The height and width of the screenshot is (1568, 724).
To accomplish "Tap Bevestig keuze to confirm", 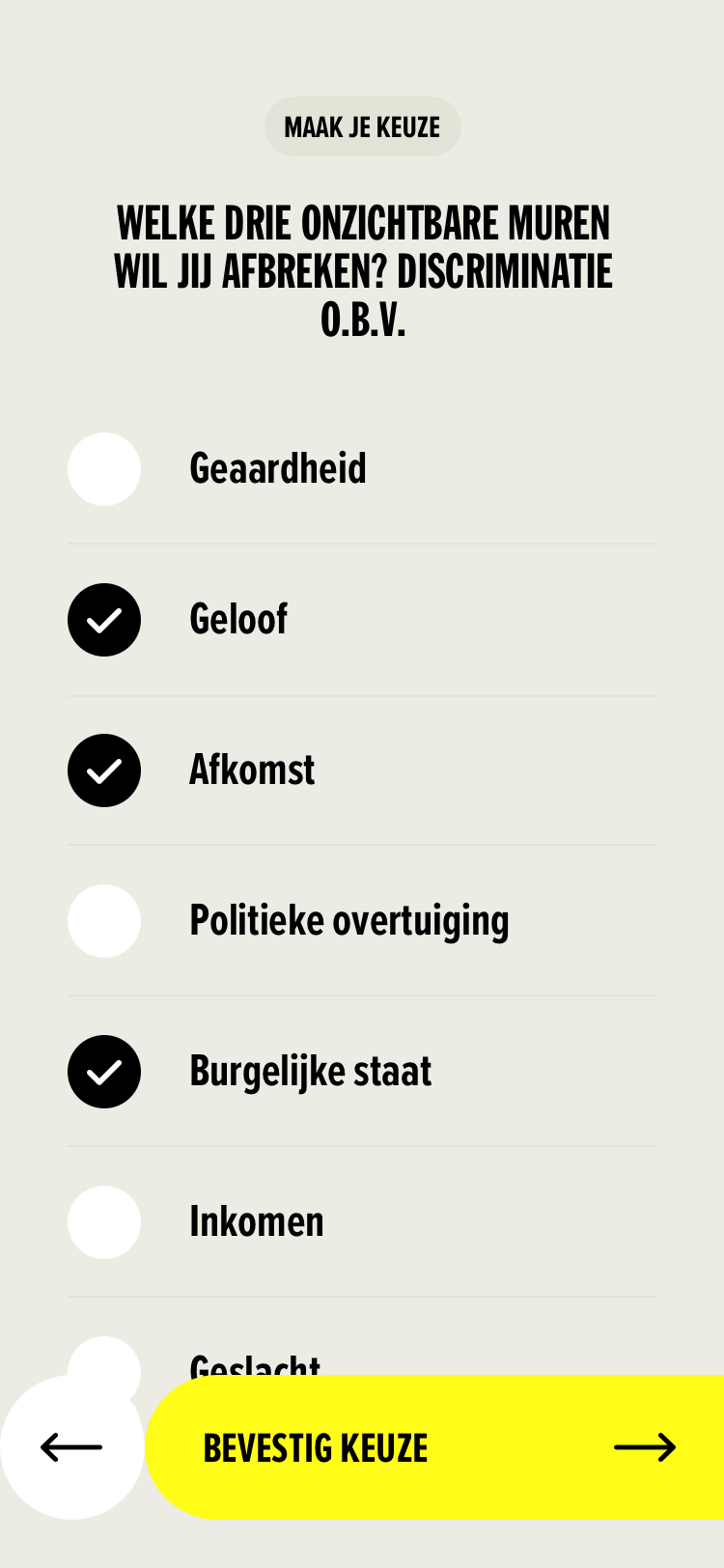I will click(434, 1447).
